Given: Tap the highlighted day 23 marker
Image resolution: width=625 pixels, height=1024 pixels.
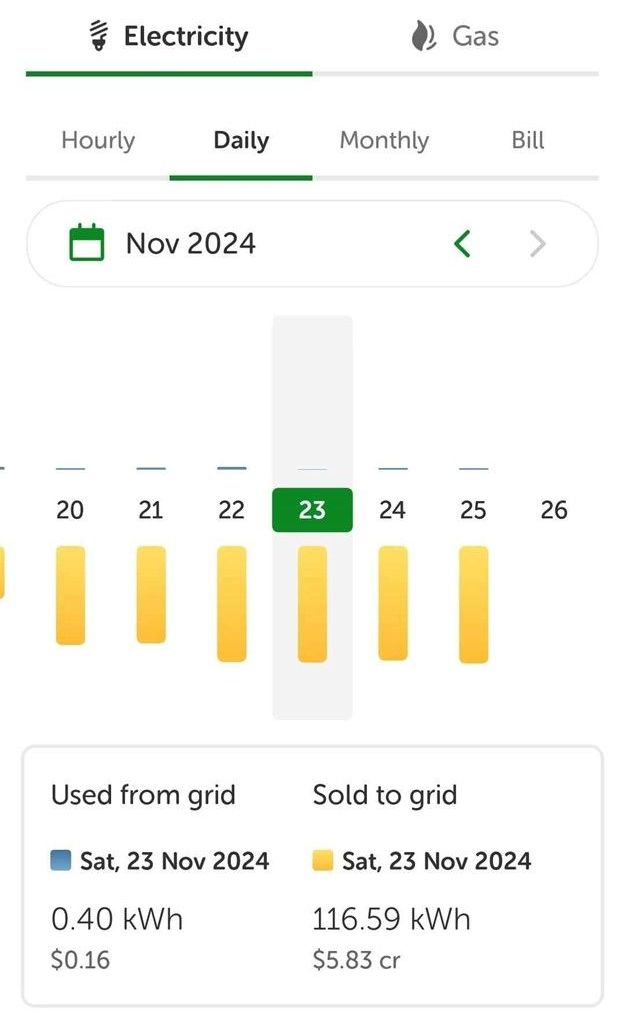Looking at the screenshot, I should coord(312,510).
